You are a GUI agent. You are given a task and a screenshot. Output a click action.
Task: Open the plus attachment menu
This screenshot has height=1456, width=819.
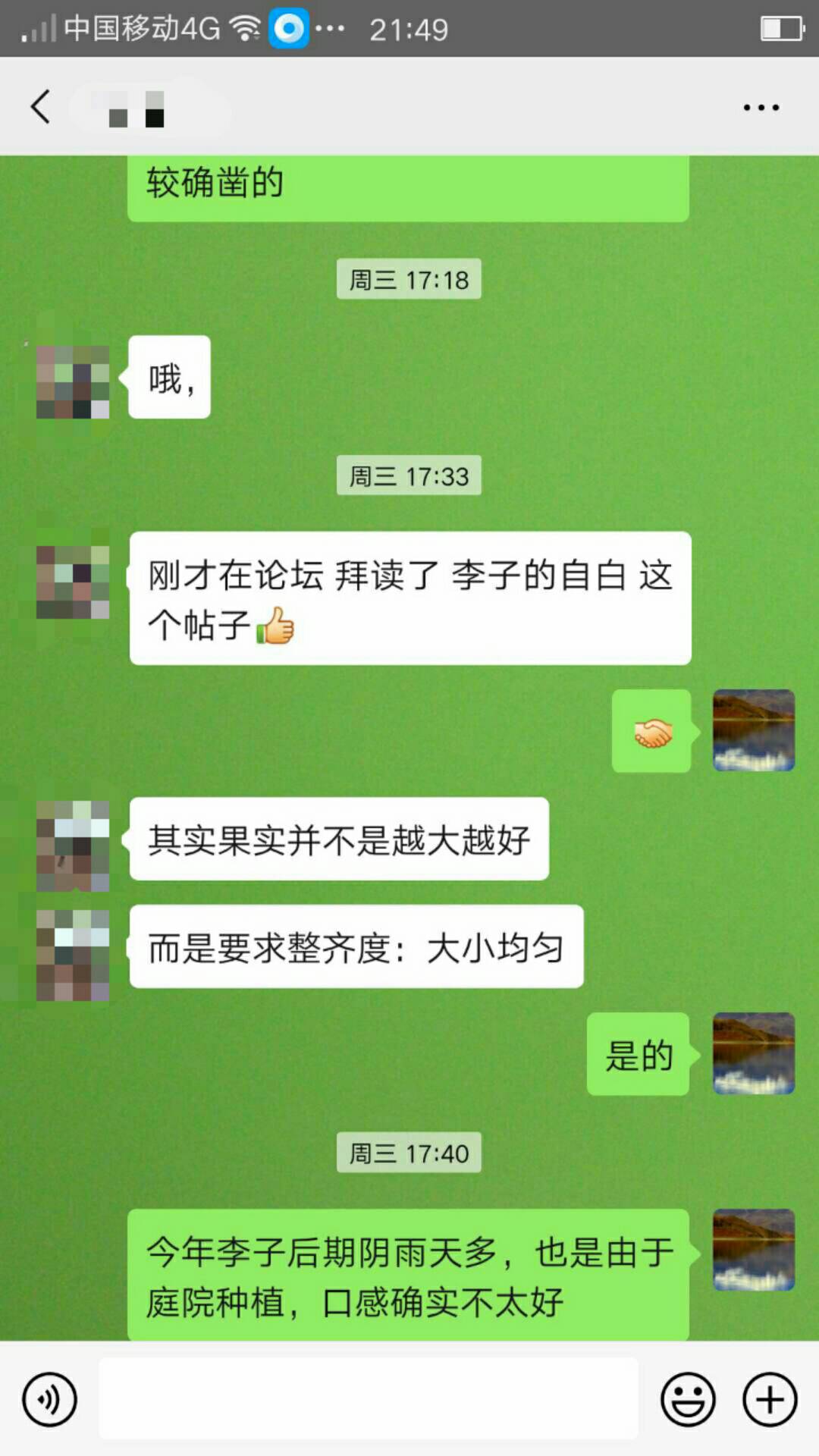770,1399
